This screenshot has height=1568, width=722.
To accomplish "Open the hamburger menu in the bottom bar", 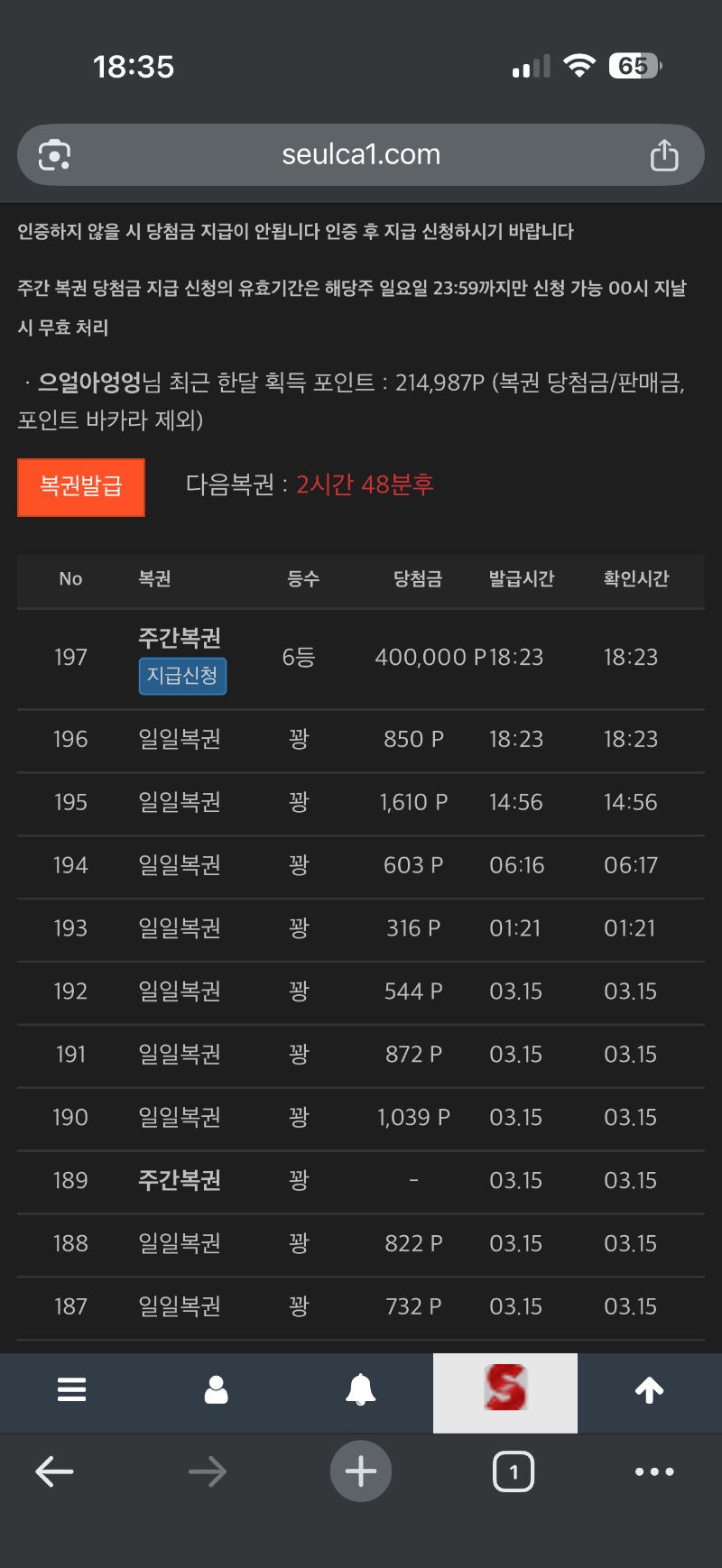I will [72, 1389].
